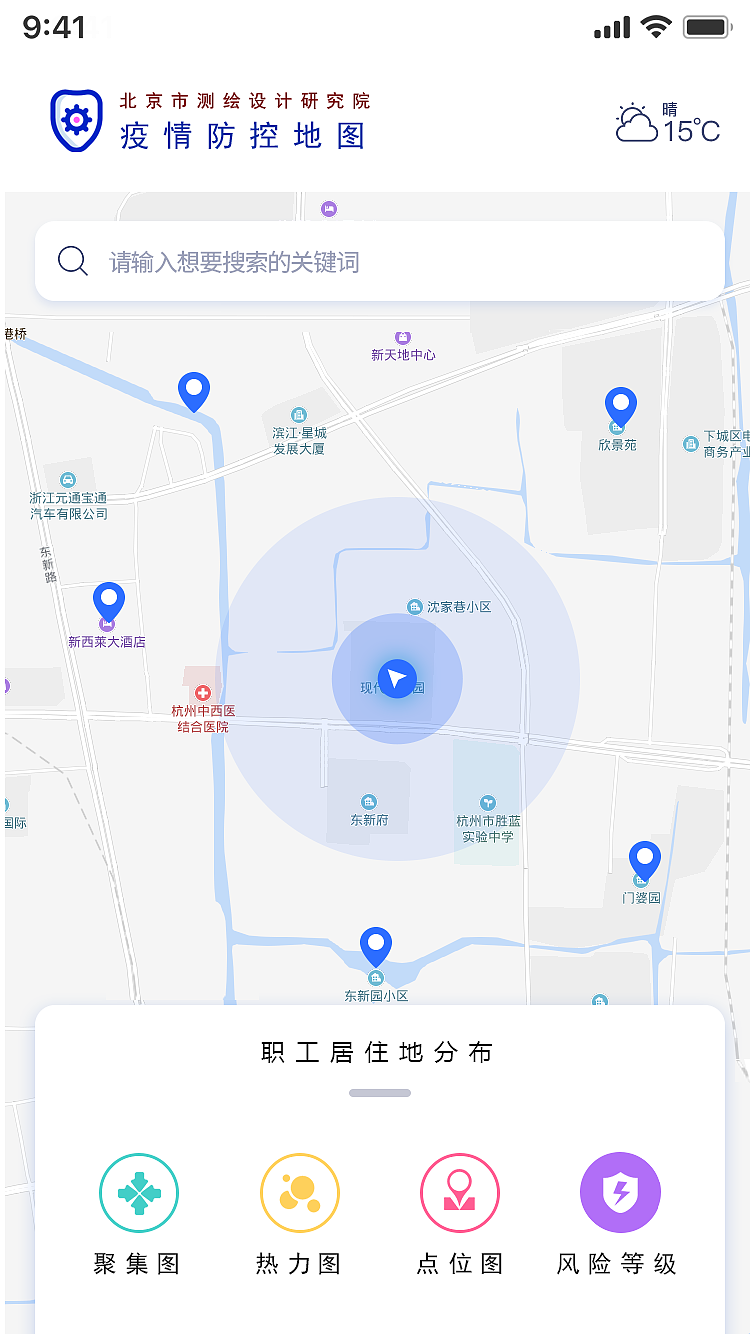
Task: Click the app shield logo icon
Action: coord(76,119)
